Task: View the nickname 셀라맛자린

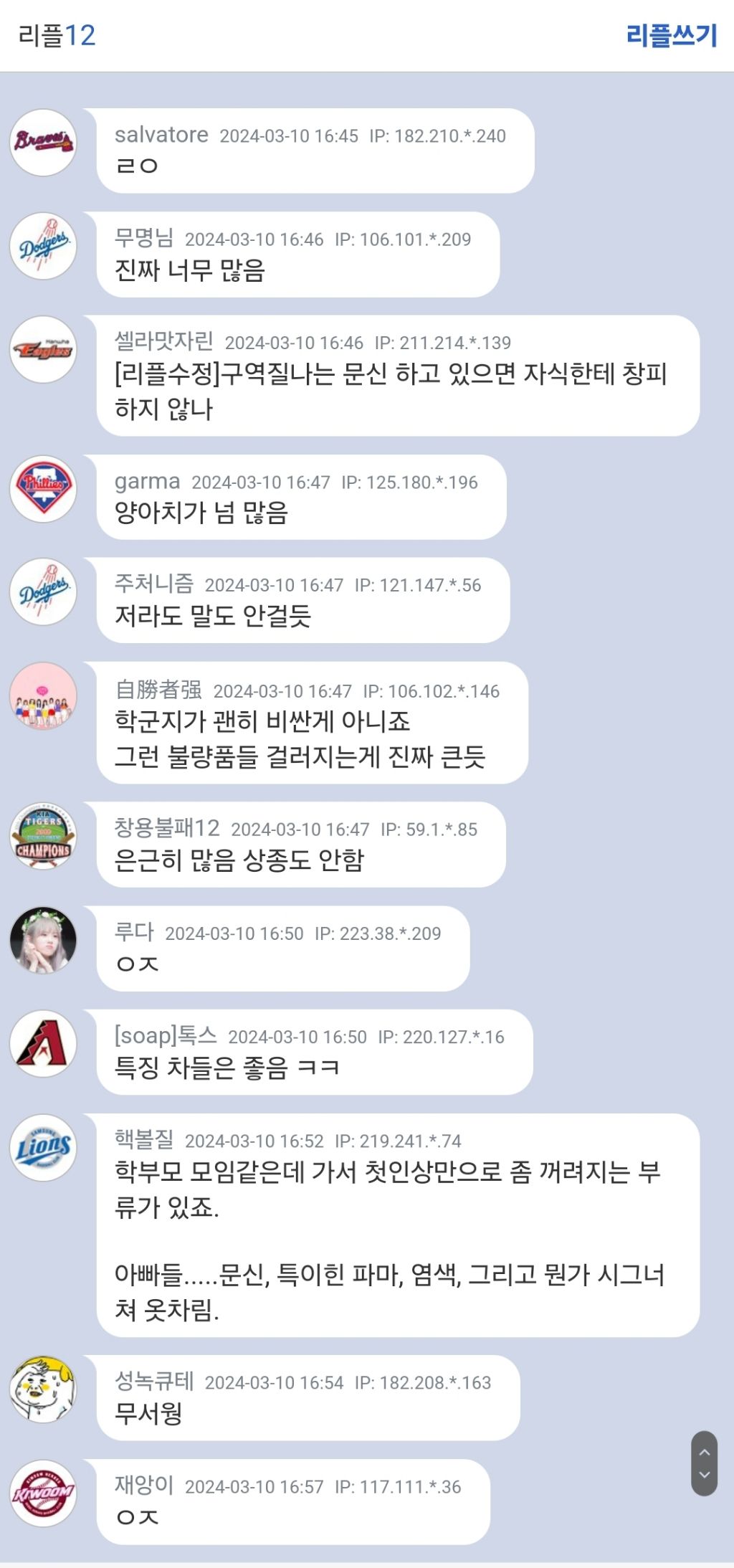Action: click(x=164, y=341)
